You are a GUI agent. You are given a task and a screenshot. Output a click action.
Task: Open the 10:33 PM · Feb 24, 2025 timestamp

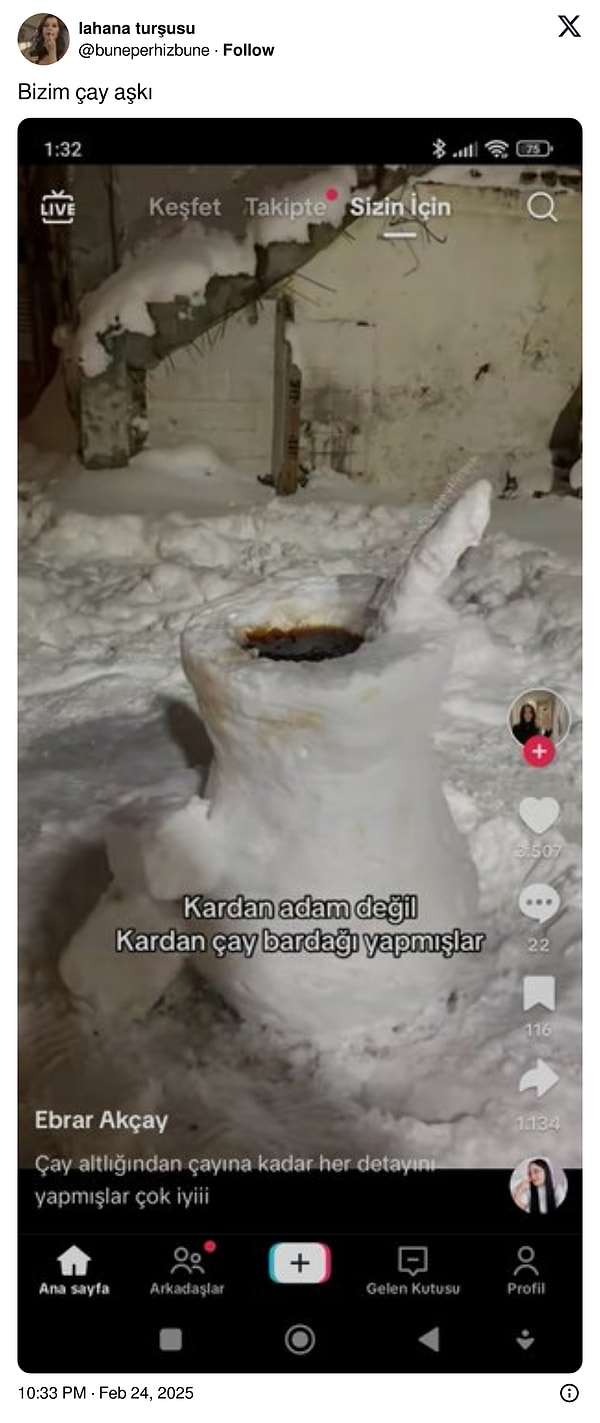106,1393
